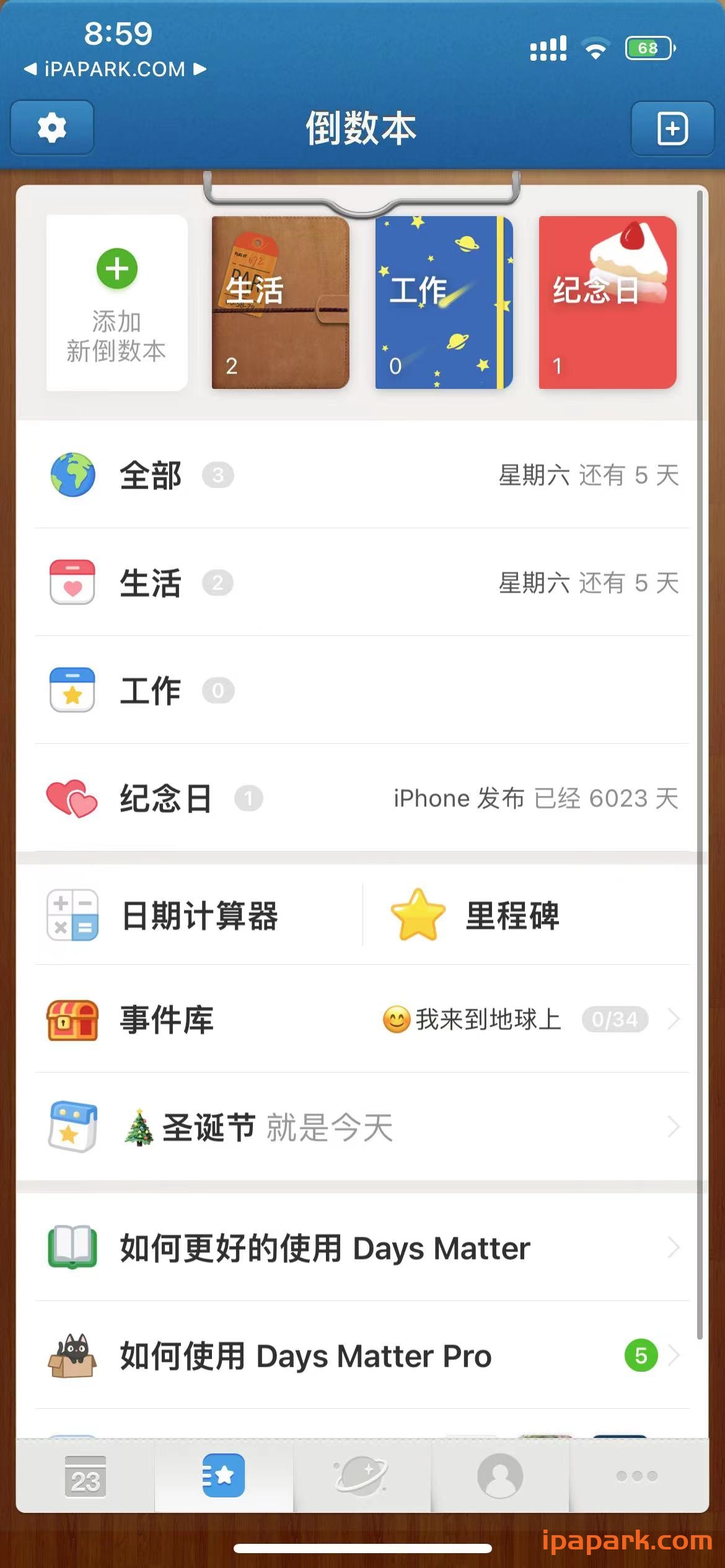Select the 生活 heart-calendar icon
725x1568 pixels.
coord(72,583)
